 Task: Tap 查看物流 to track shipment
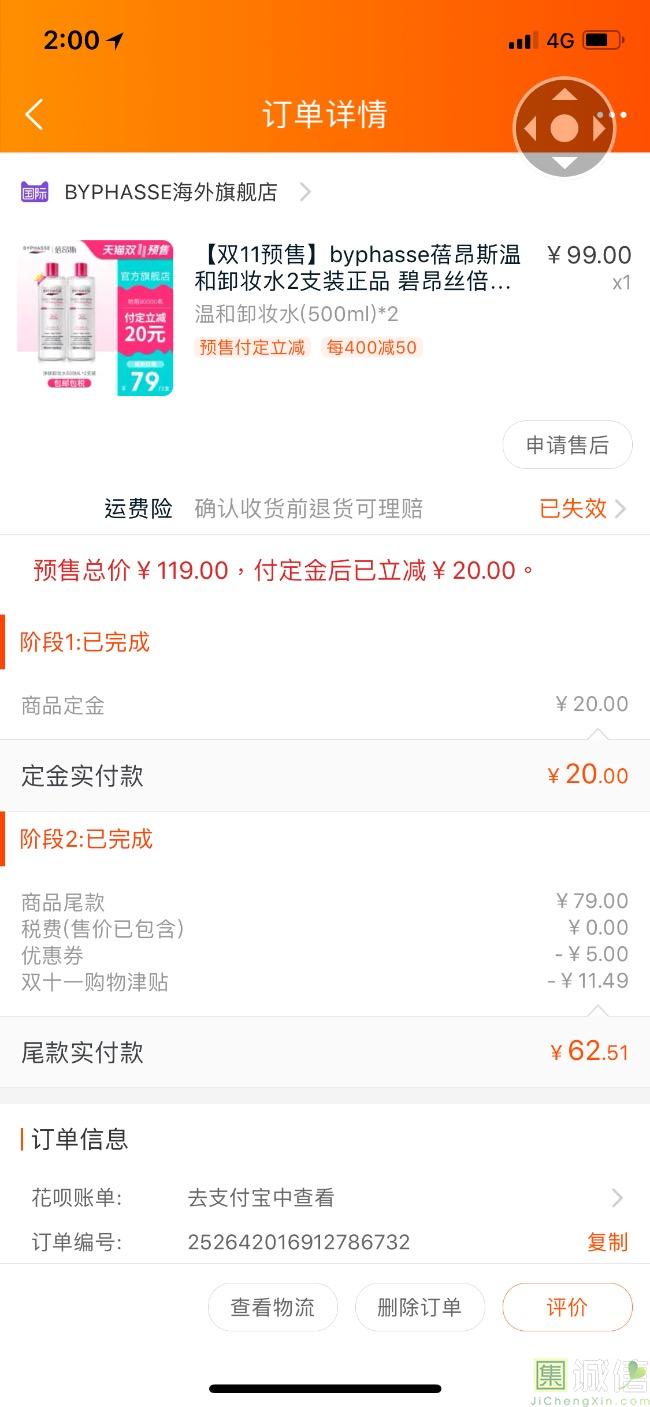tap(272, 1307)
